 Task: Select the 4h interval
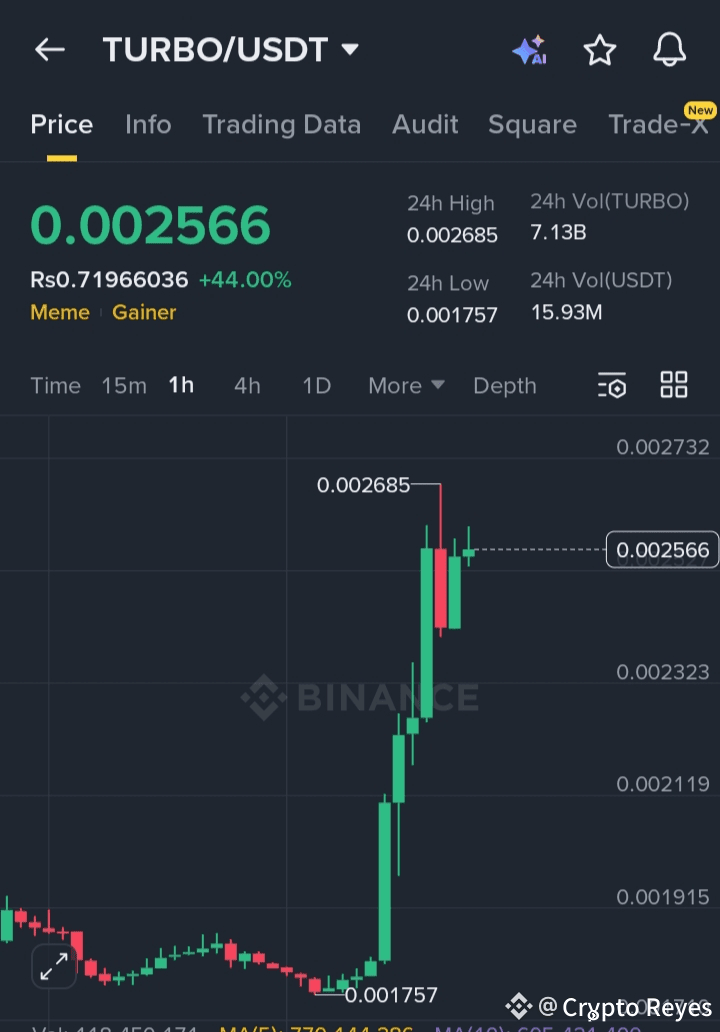(x=247, y=386)
